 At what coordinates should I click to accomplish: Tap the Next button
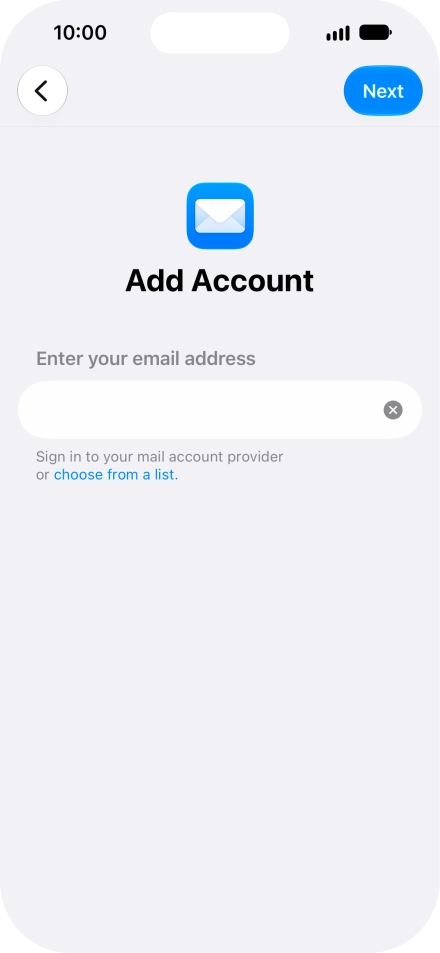383,91
